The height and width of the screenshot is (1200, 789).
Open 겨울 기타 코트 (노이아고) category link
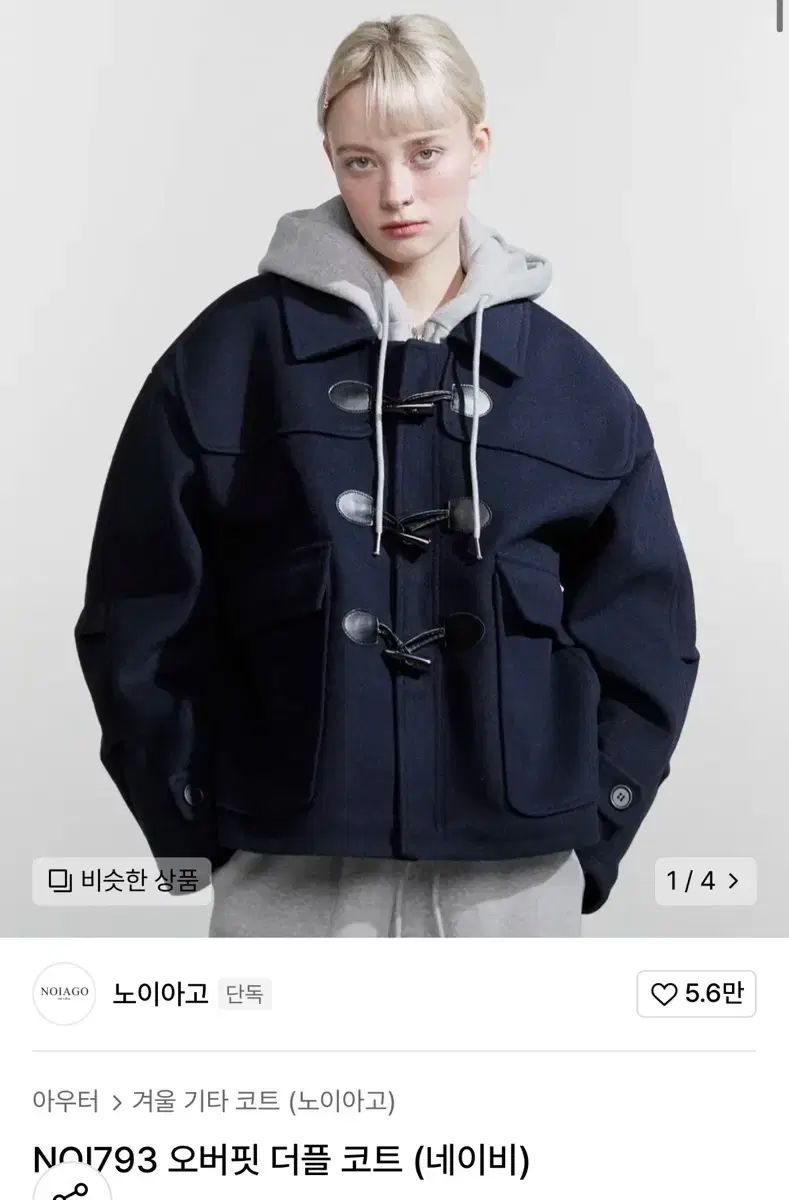264,1102
